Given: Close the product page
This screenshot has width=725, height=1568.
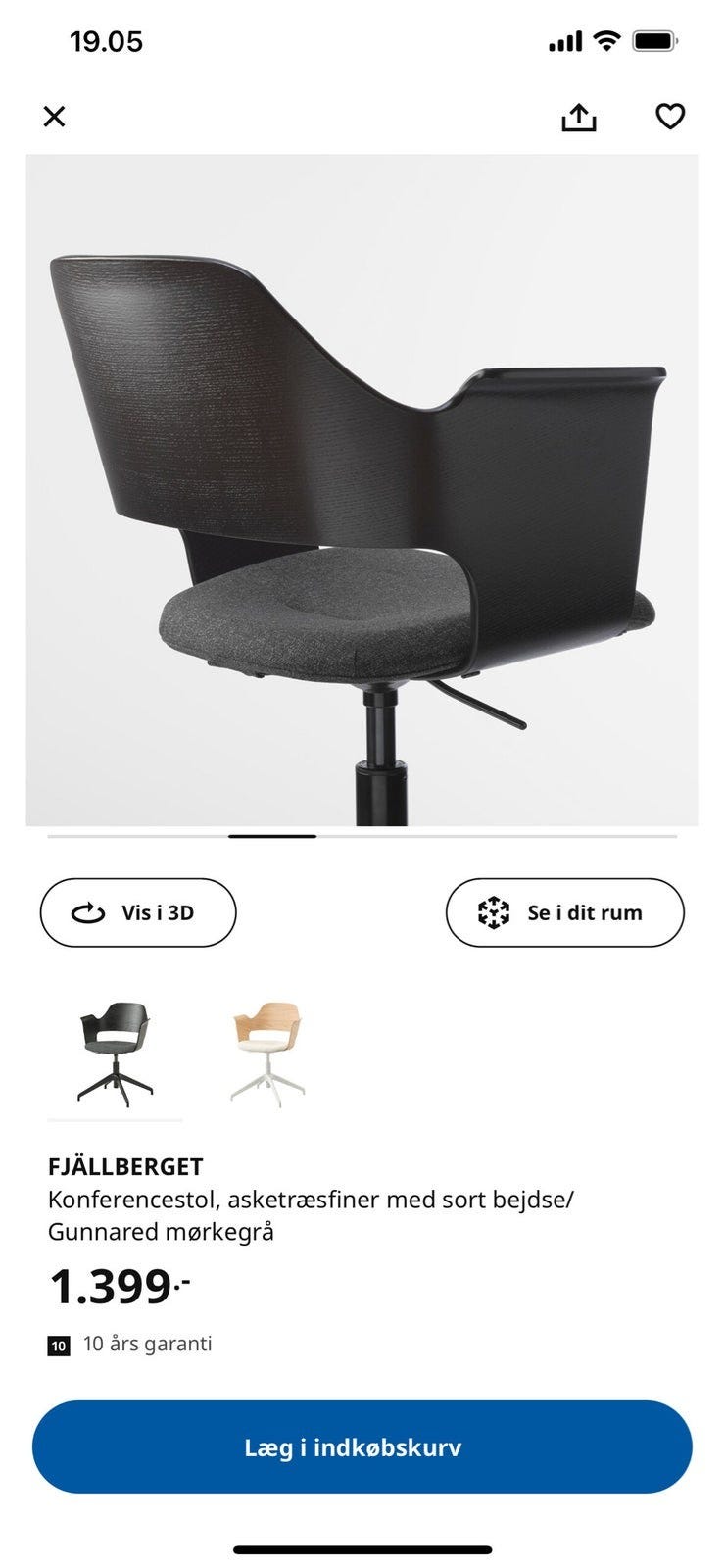Looking at the screenshot, I should click(x=55, y=117).
